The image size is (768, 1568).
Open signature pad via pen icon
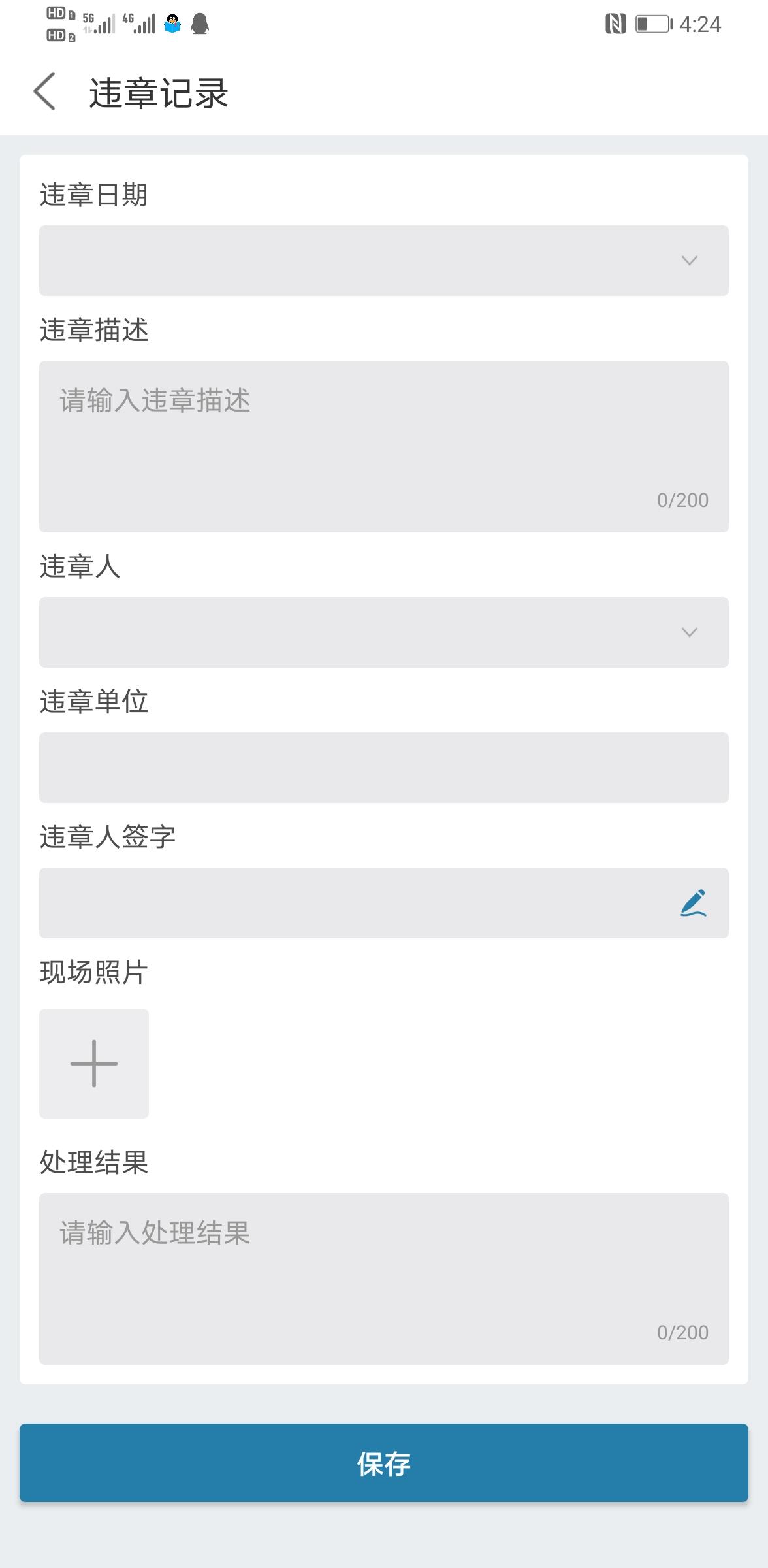(x=693, y=903)
